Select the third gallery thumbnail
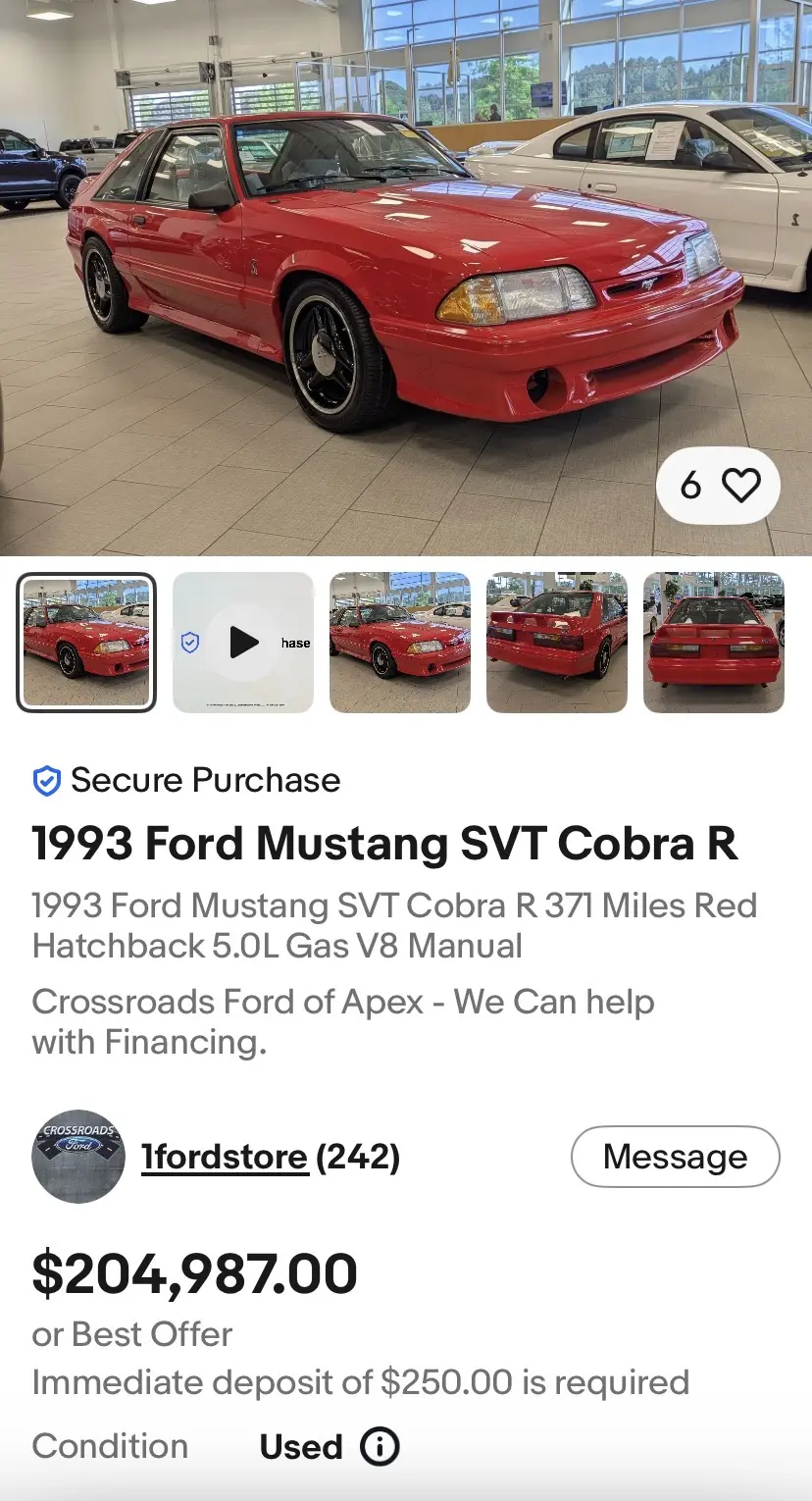The image size is (812, 1501). pyautogui.click(x=400, y=643)
